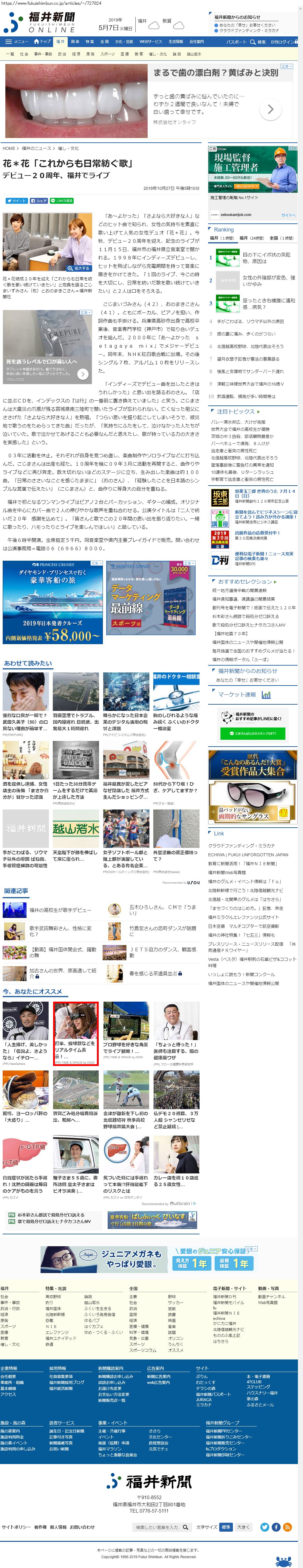Switch Ranking to 福井（24時間）tab

point(251,238)
